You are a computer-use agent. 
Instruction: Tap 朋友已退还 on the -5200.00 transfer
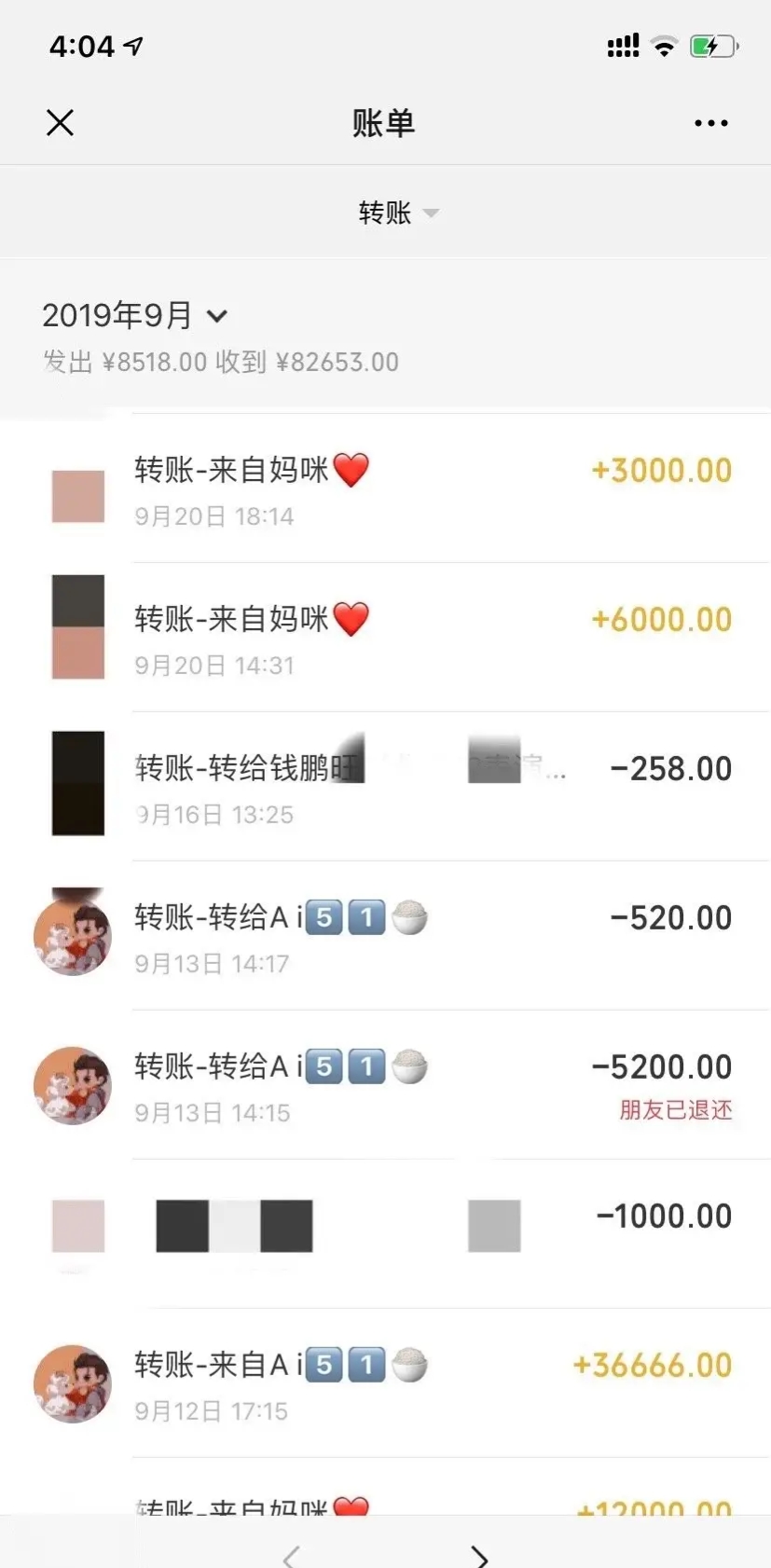pyautogui.click(x=675, y=1110)
